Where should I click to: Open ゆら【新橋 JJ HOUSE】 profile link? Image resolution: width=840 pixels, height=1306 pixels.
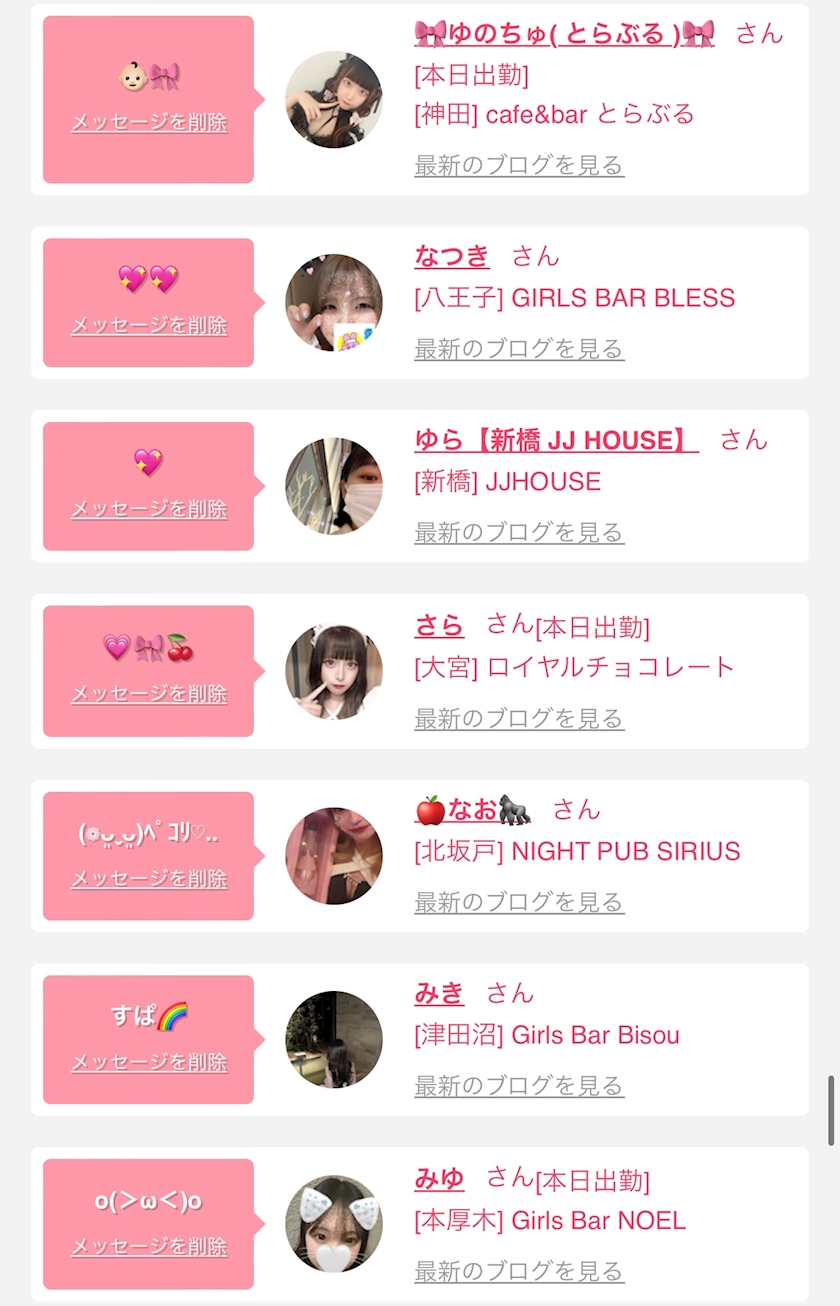(556, 440)
